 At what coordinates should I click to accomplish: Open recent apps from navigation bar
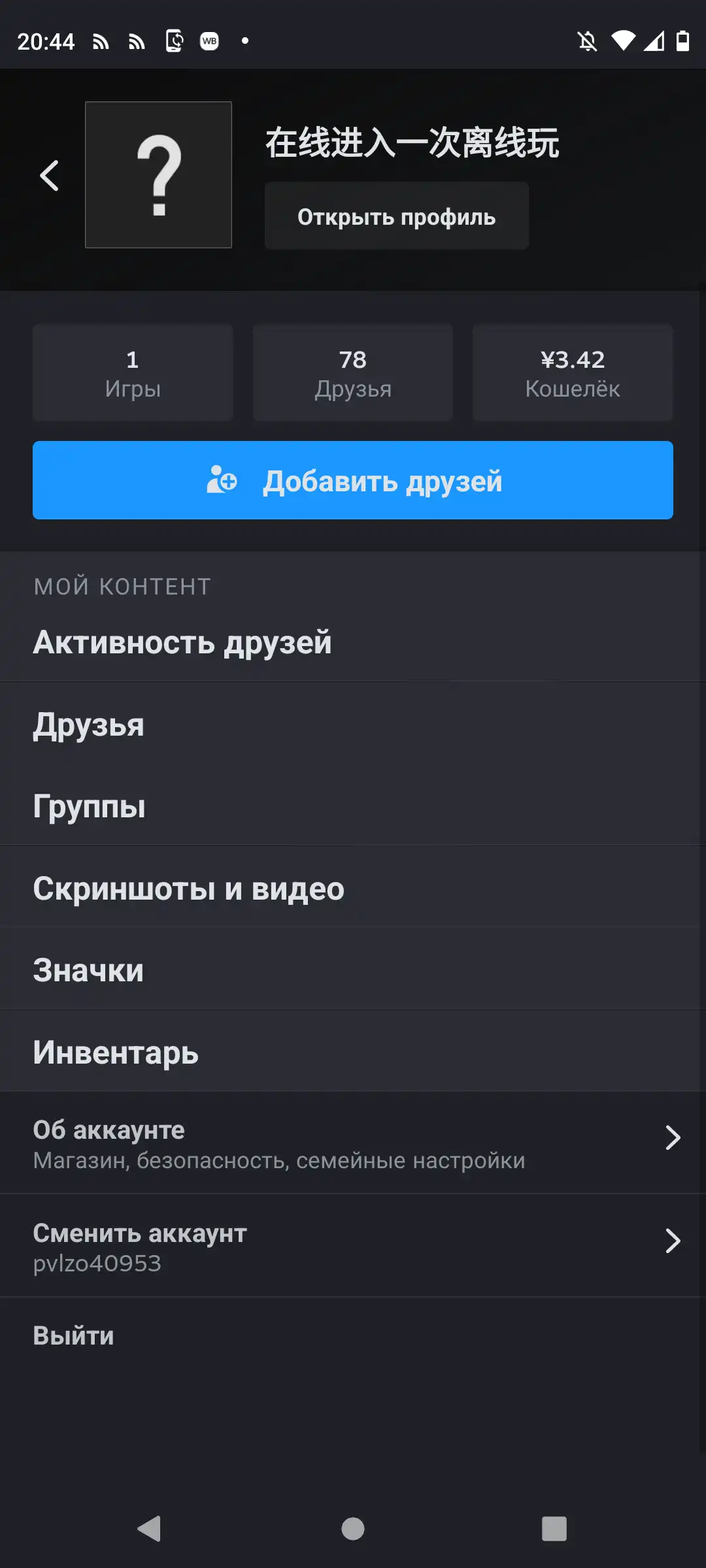(554, 1529)
